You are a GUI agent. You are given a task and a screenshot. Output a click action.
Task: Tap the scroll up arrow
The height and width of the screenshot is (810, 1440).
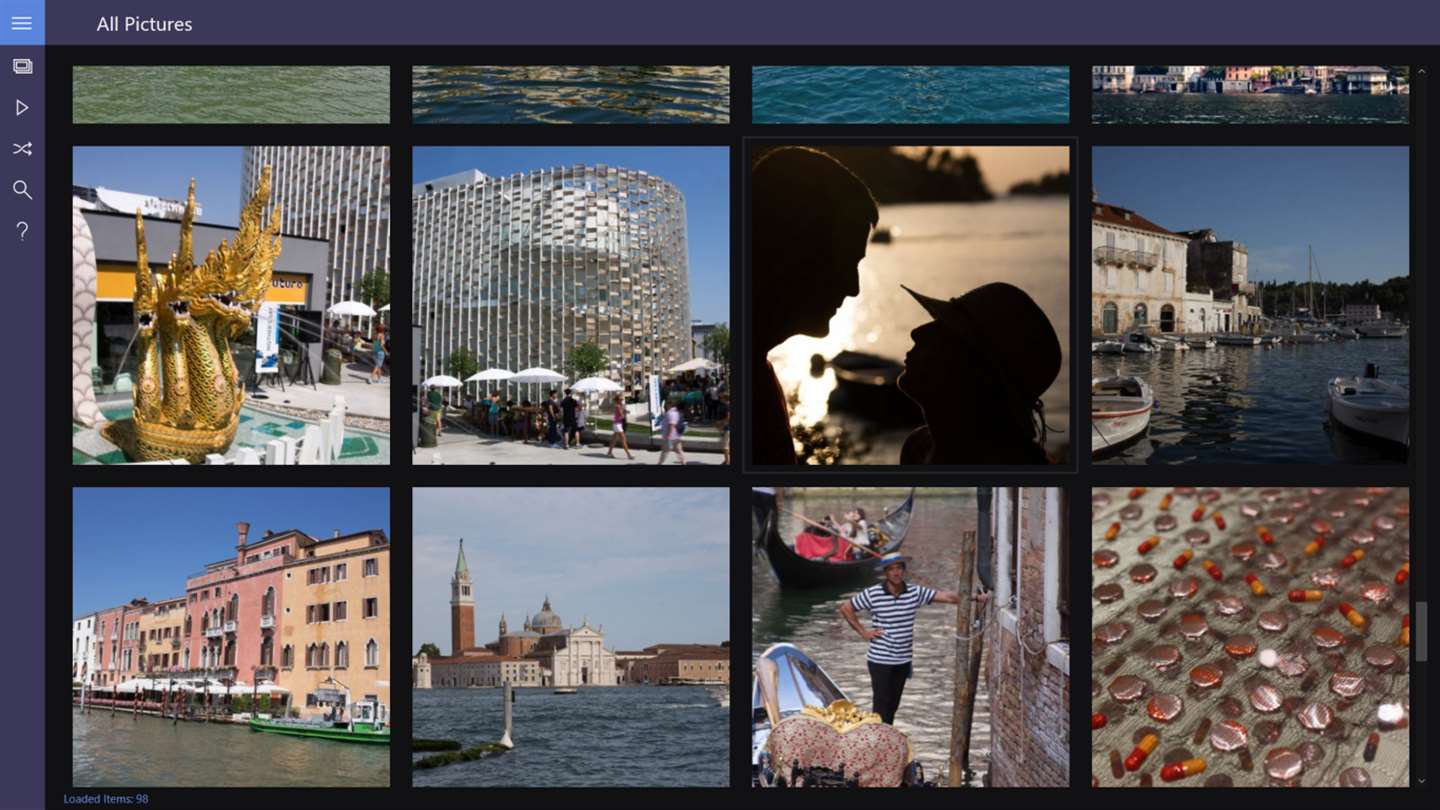click(1422, 72)
